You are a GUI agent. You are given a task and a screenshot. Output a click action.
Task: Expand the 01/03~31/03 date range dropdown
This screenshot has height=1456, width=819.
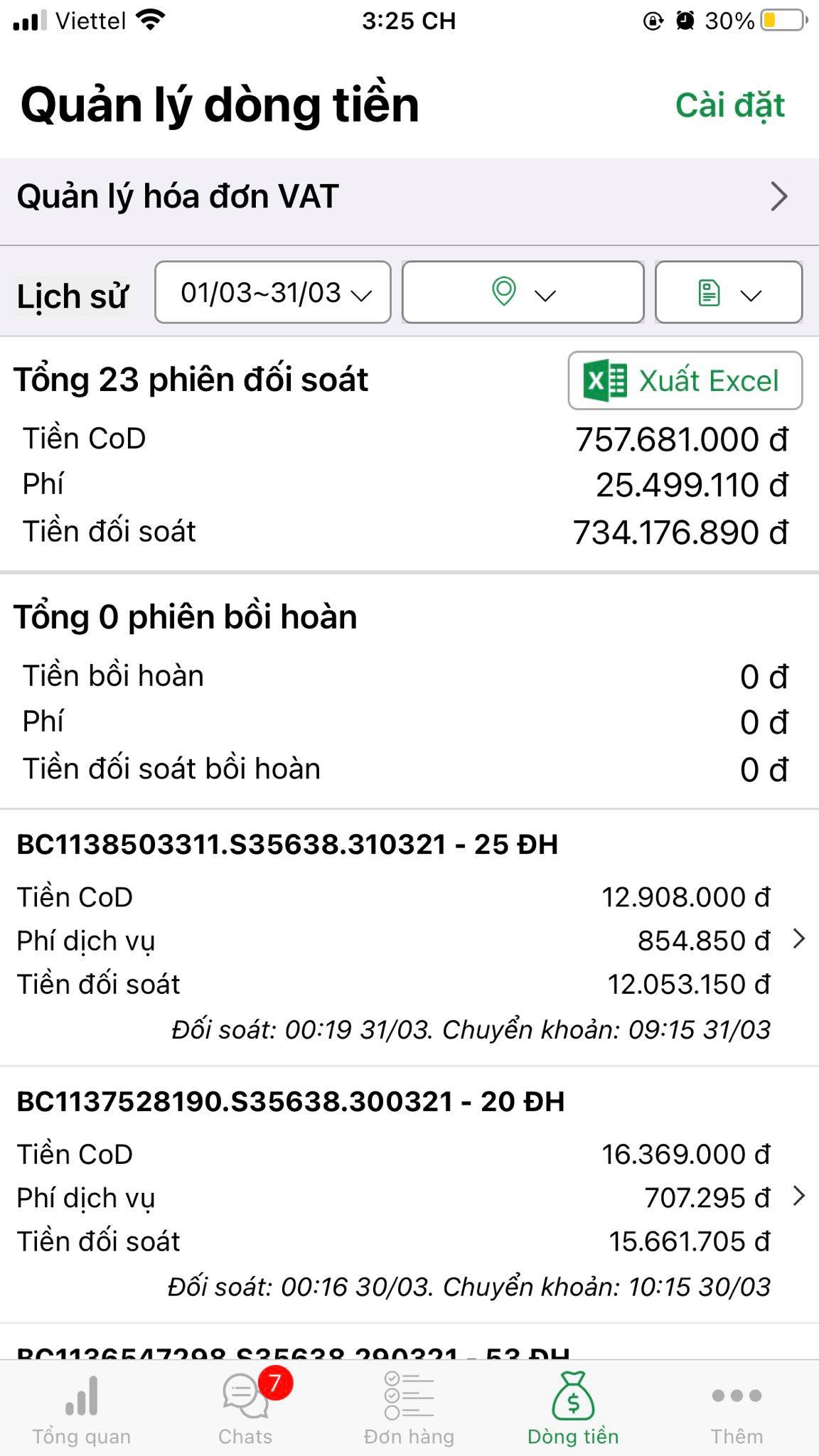[273, 292]
